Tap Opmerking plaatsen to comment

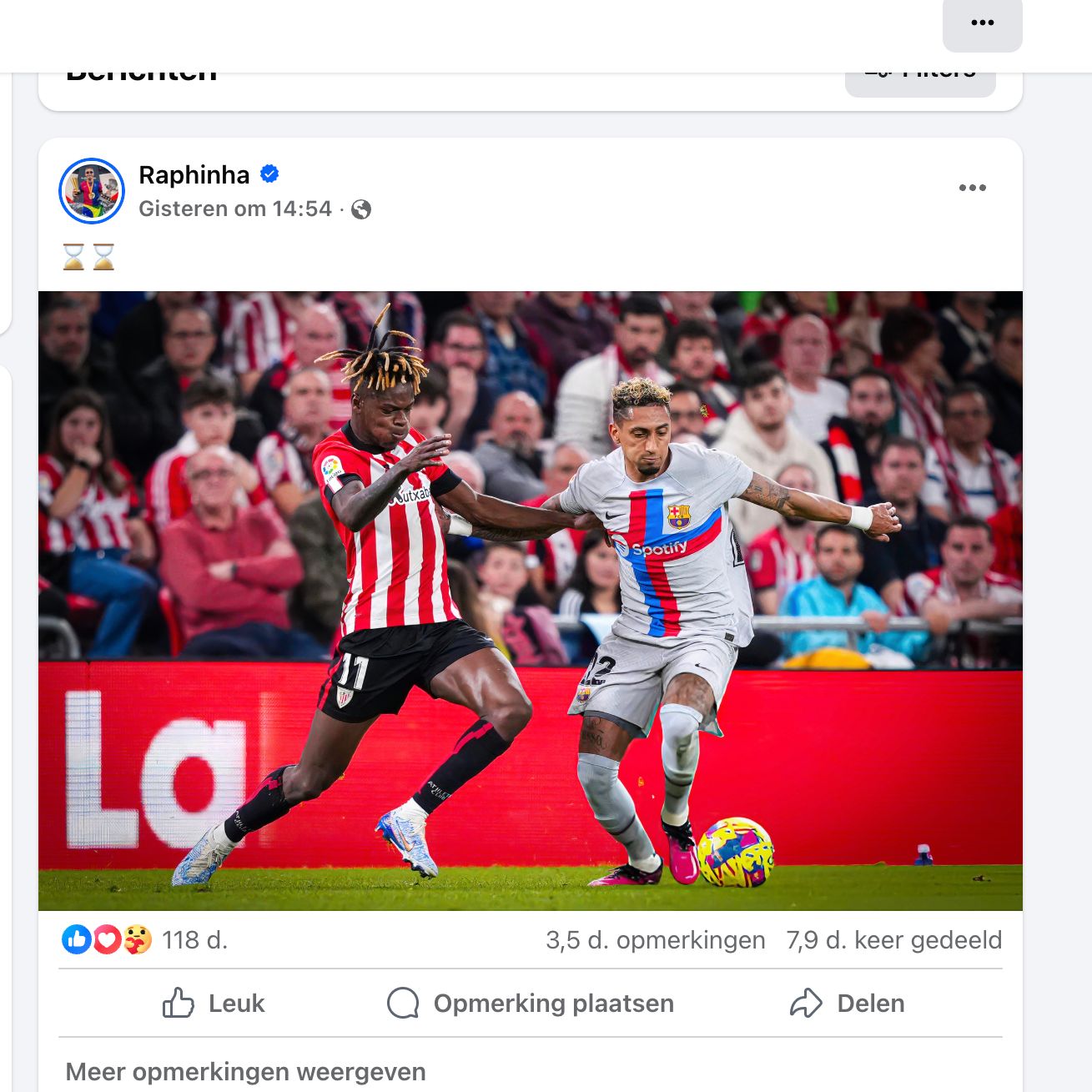tap(531, 1003)
